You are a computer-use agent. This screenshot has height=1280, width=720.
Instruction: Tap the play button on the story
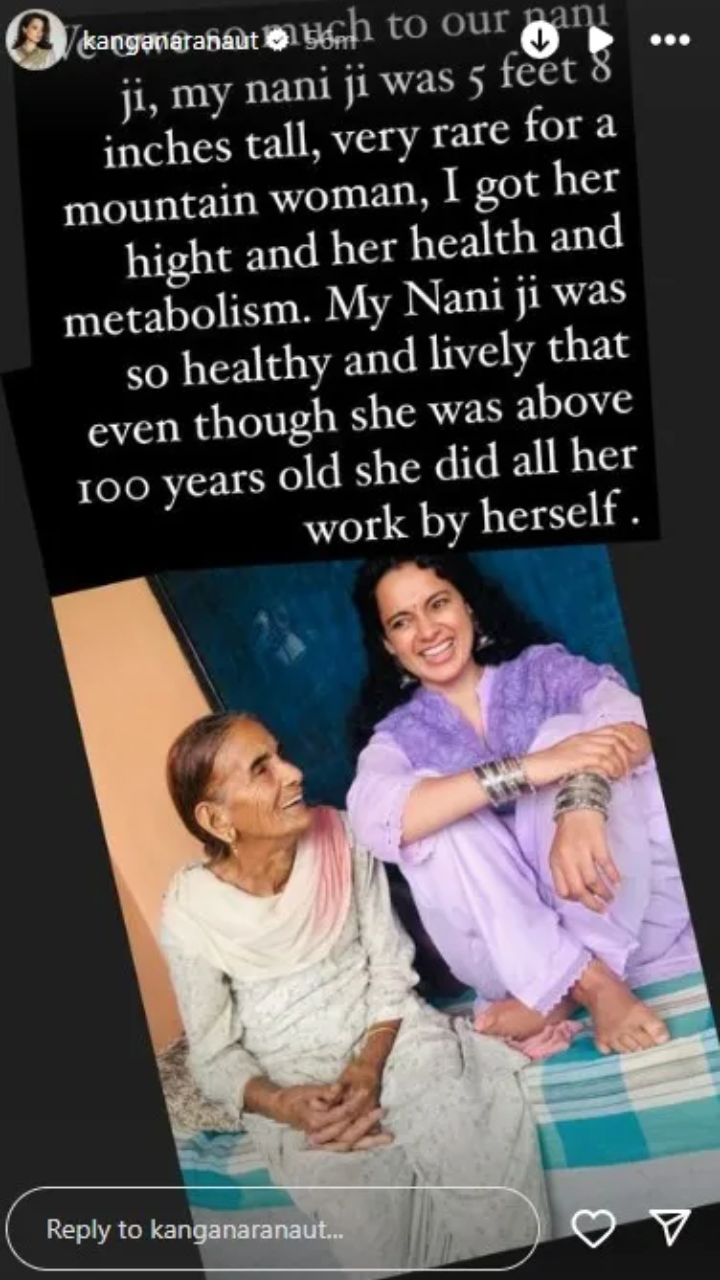pyautogui.click(x=599, y=40)
